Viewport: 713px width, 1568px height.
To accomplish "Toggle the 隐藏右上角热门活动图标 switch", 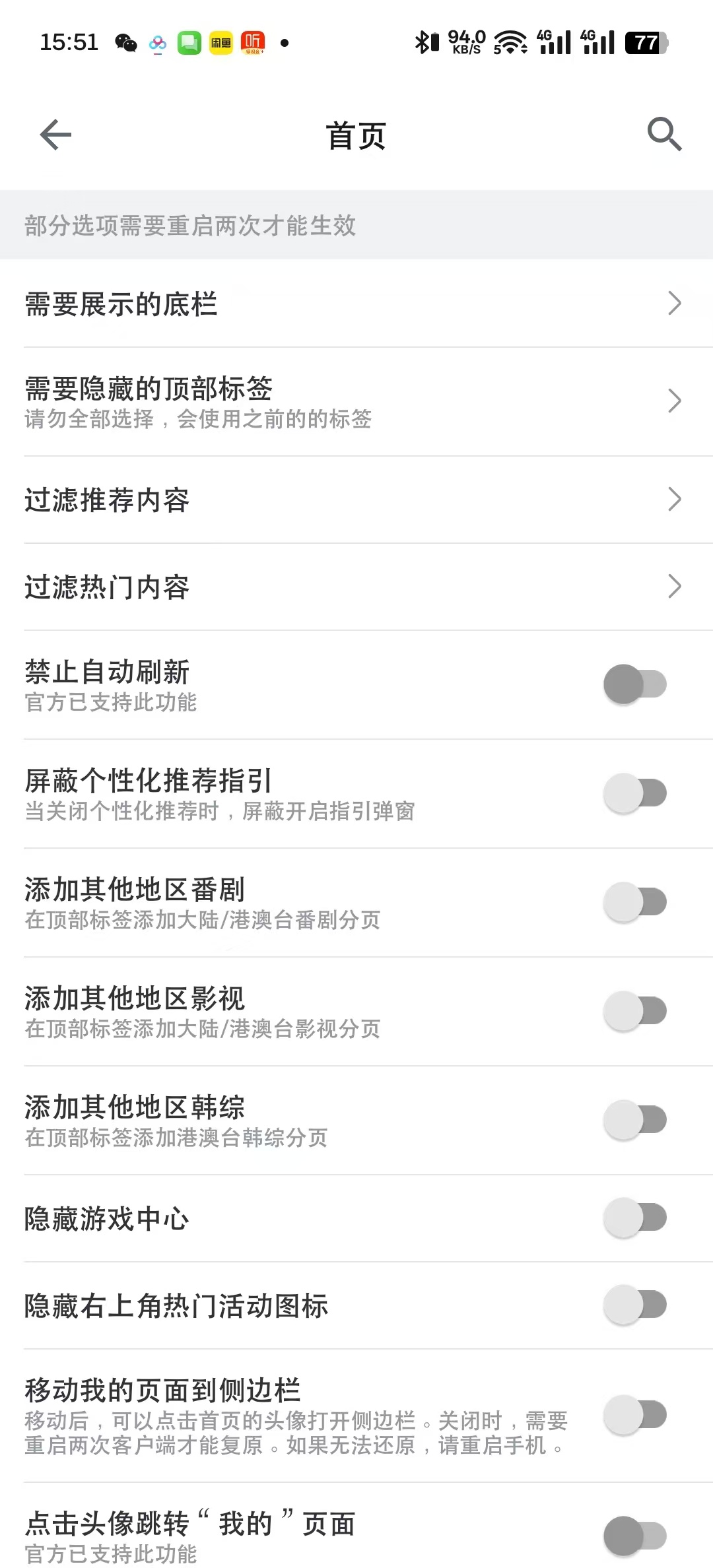I will coord(634,1305).
